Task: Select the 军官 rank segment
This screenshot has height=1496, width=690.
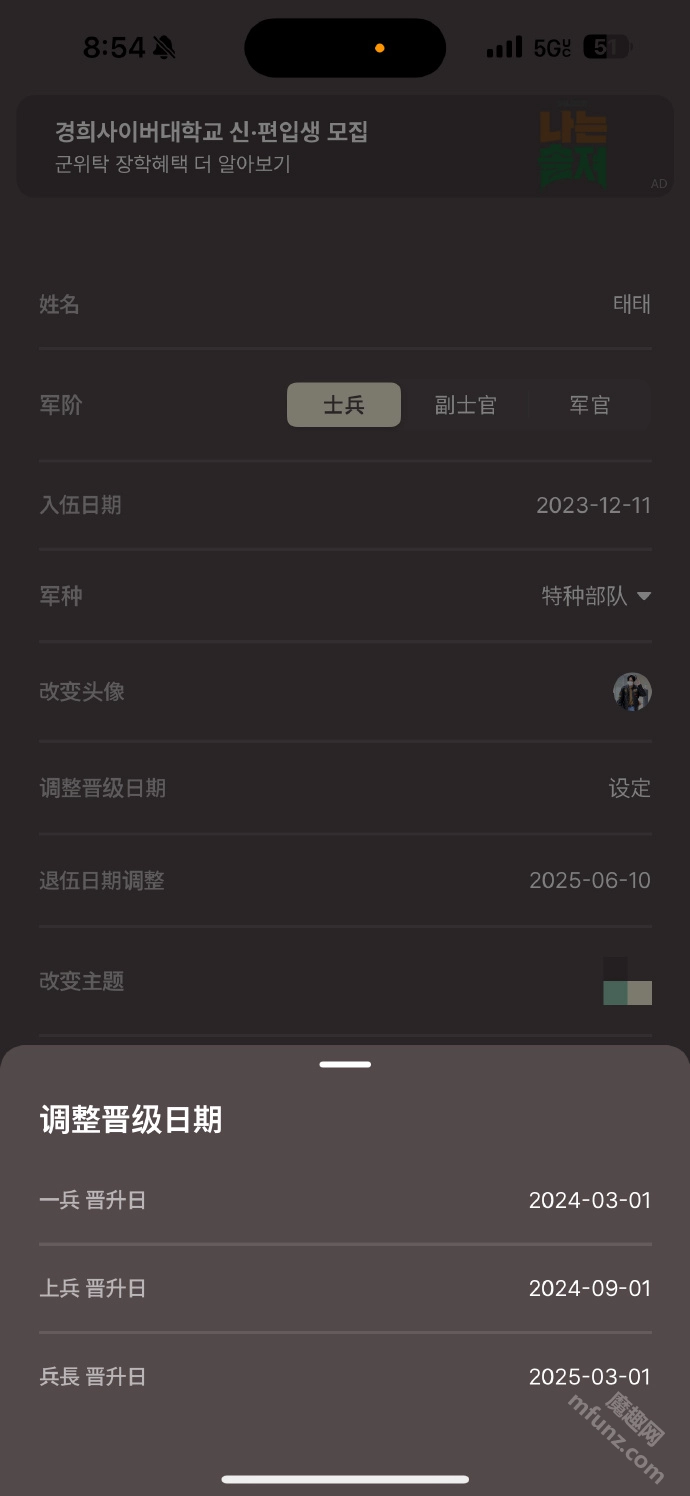Action: click(x=589, y=405)
